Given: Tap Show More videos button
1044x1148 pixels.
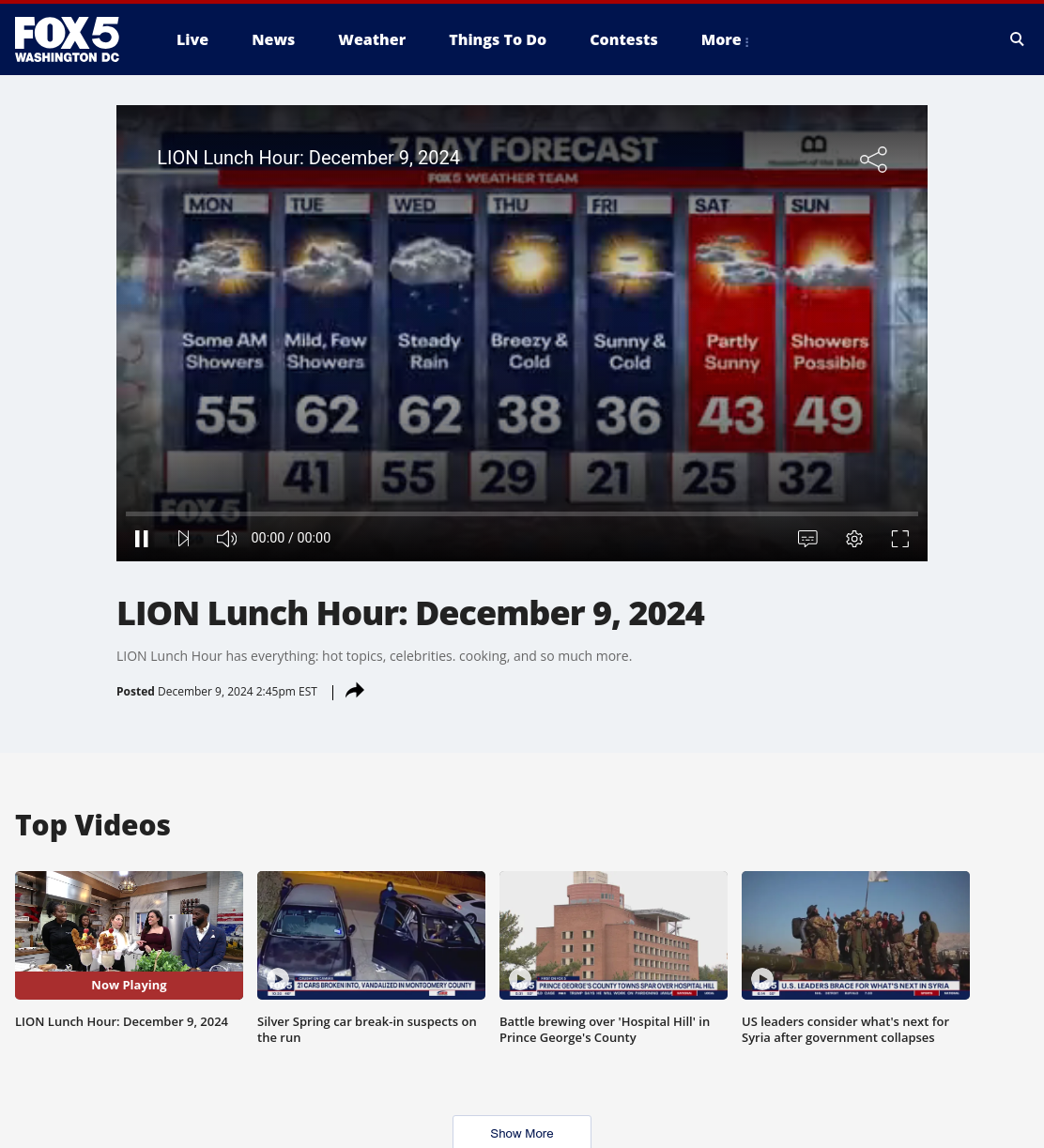Looking at the screenshot, I should pos(522,1132).
